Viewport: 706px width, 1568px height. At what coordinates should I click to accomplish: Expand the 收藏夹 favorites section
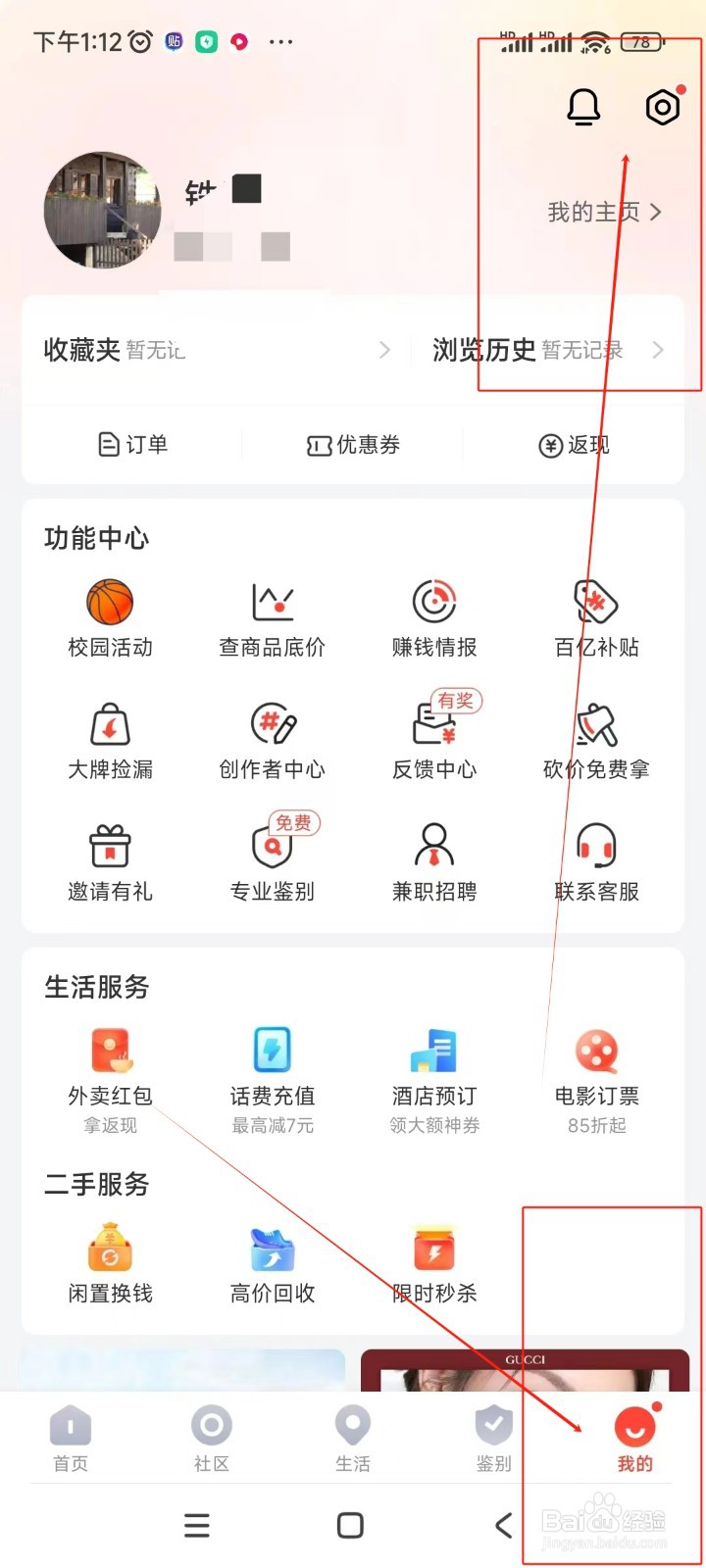coord(196,351)
